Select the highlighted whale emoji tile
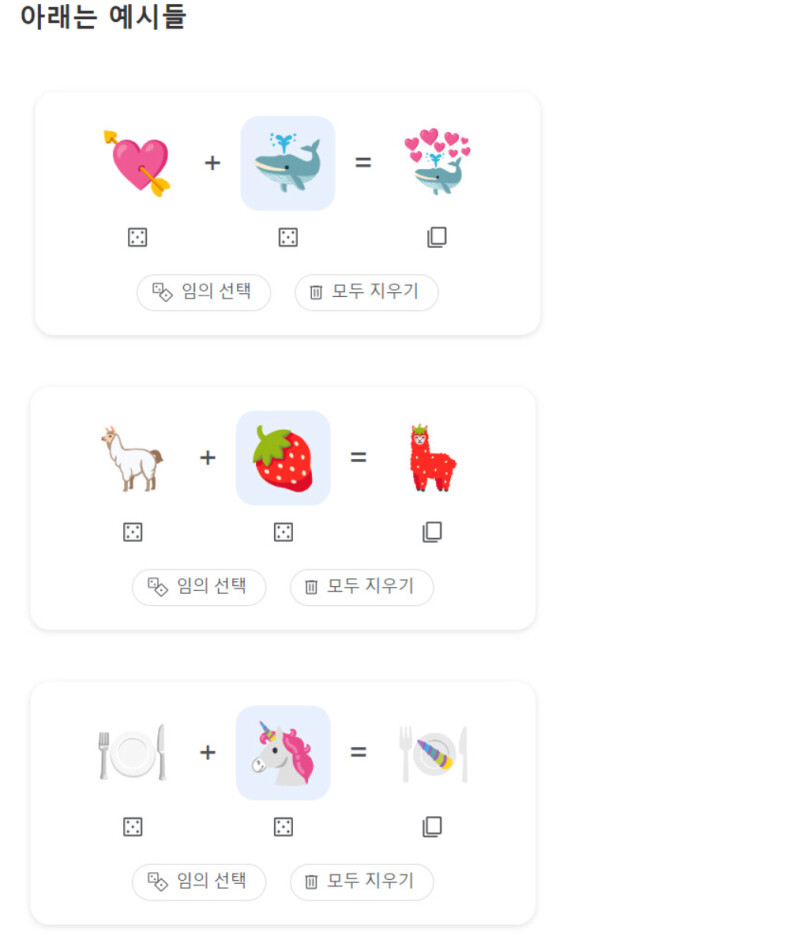The image size is (800, 940). tap(288, 163)
